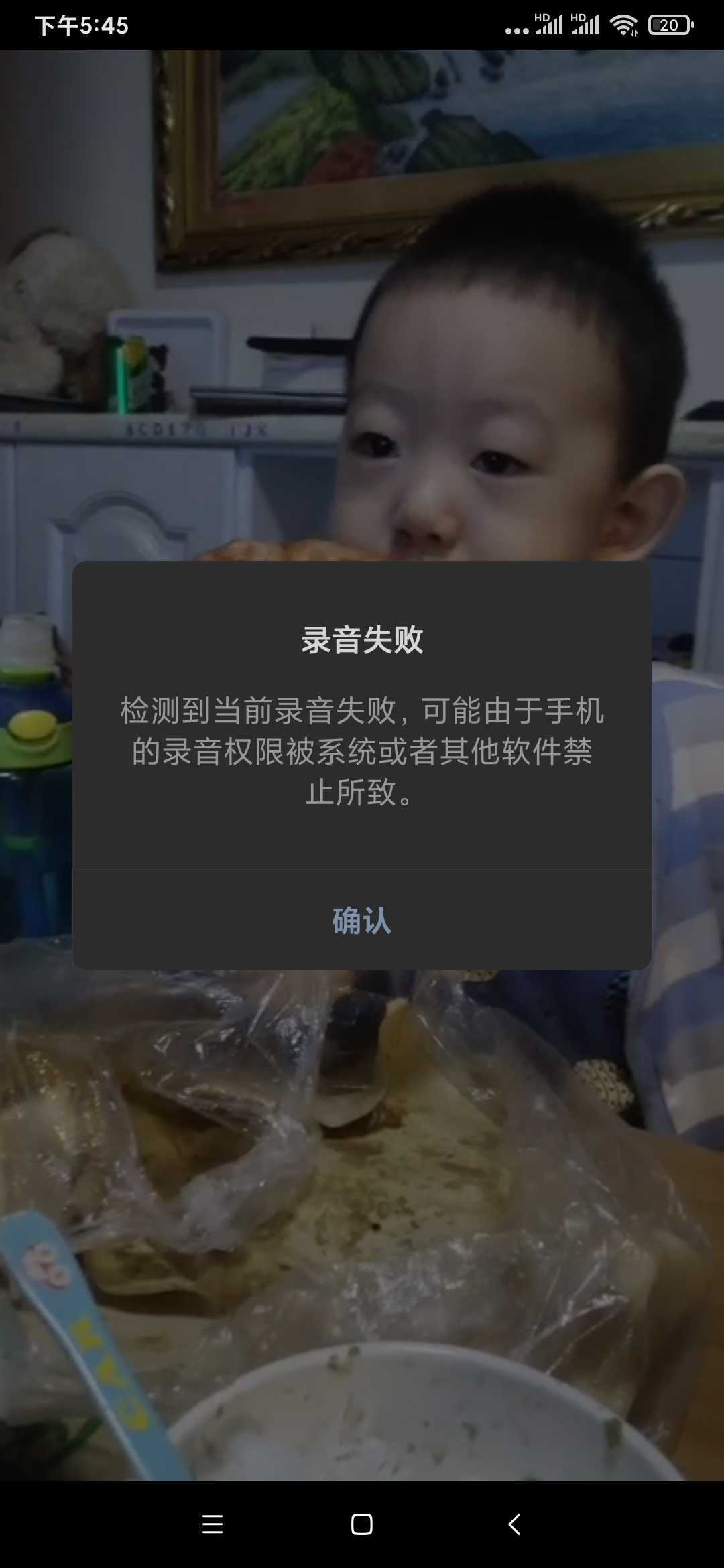724x1568 pixels.
Task: Go to the home screen
Action: point(362,1524)
